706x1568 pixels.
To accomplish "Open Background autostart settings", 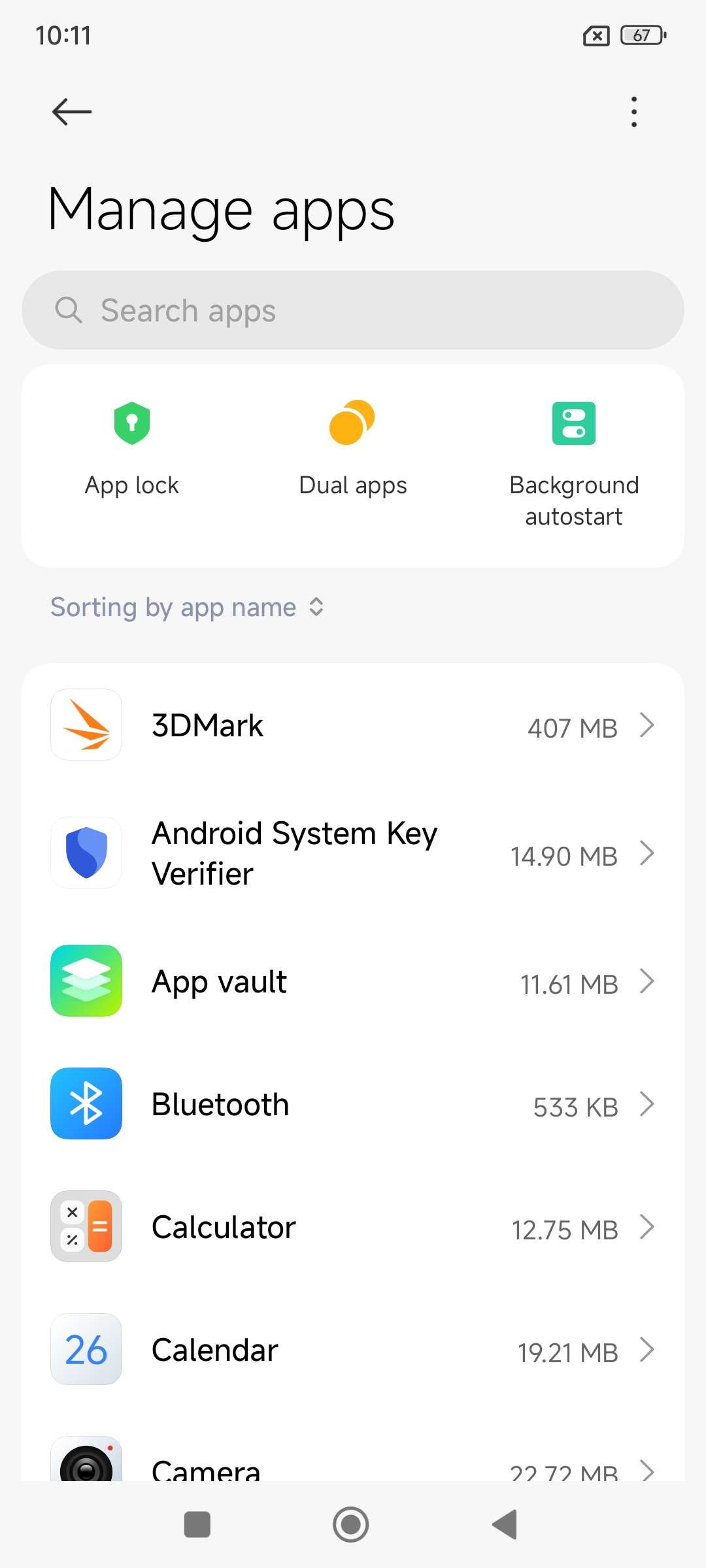I will (573, 464).
